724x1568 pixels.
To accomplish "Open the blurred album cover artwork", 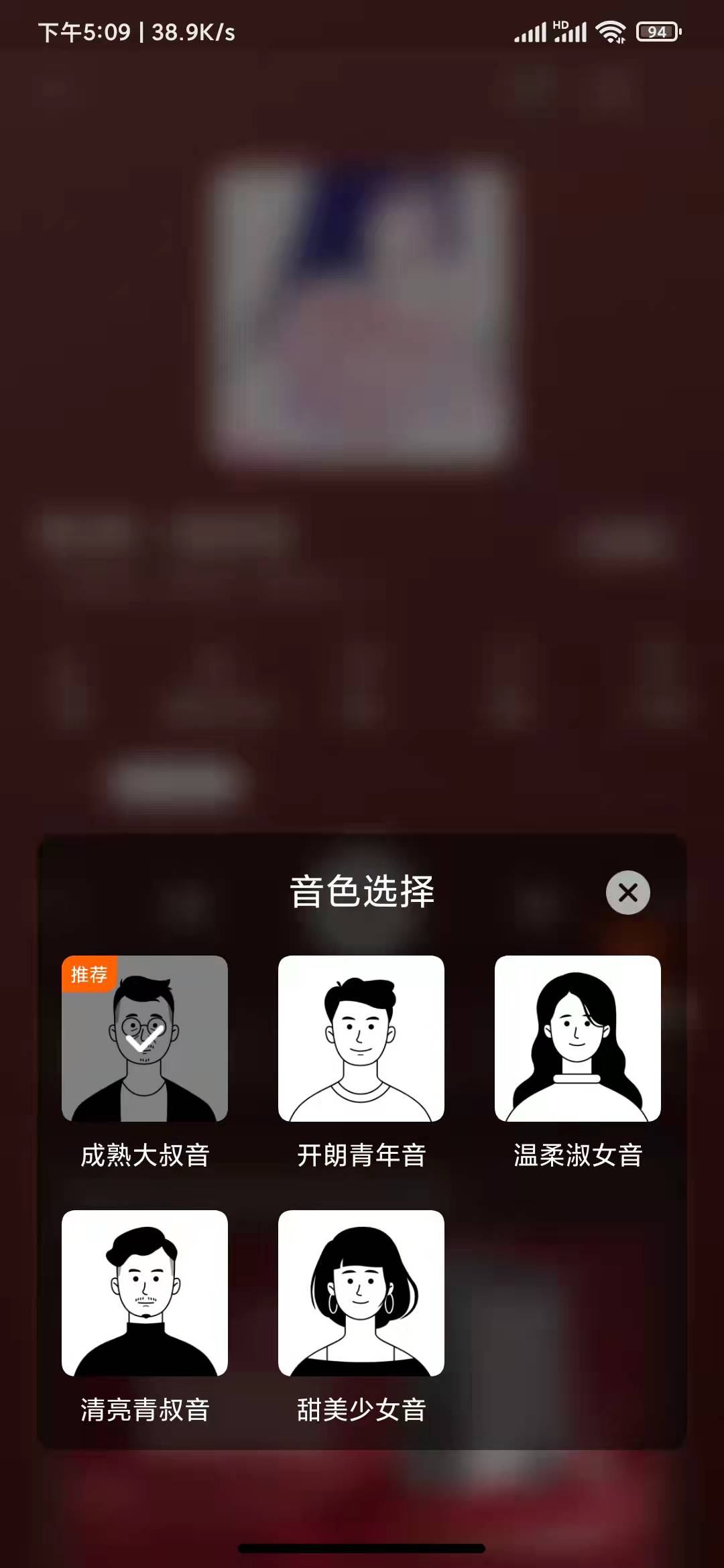I will tap(362, 308).
